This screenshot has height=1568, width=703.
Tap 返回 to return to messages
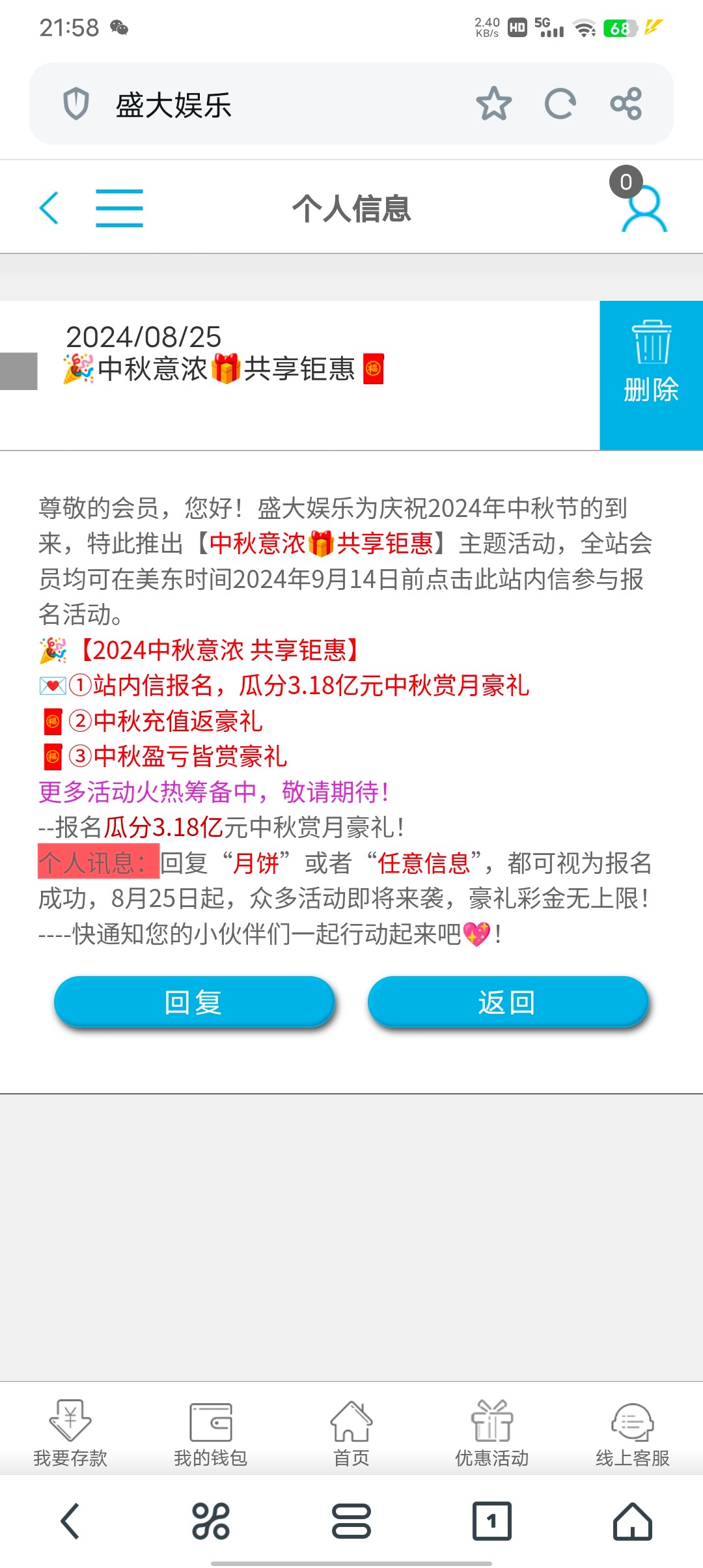pyautogui.click(x=508, y=1002)
